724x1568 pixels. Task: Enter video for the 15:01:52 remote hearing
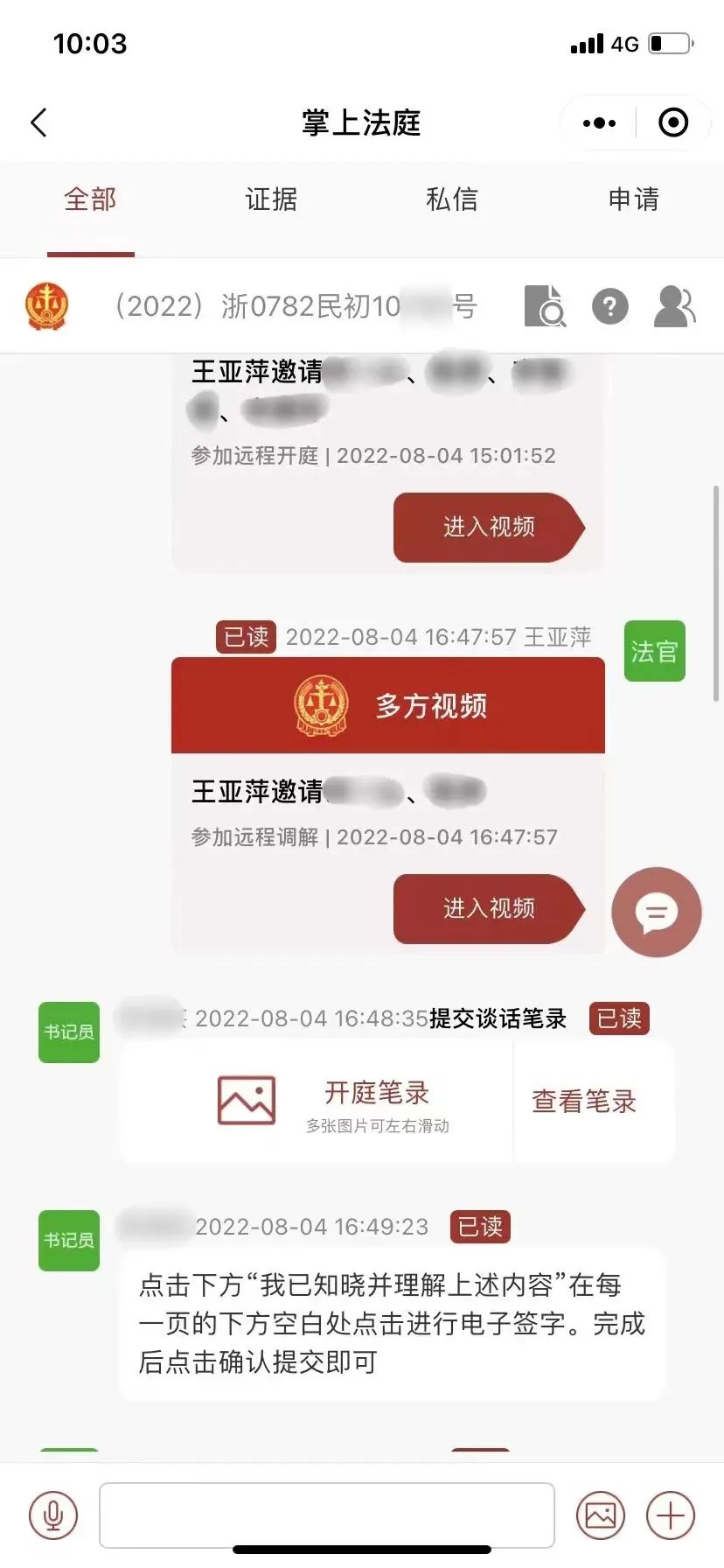point(488,527)
